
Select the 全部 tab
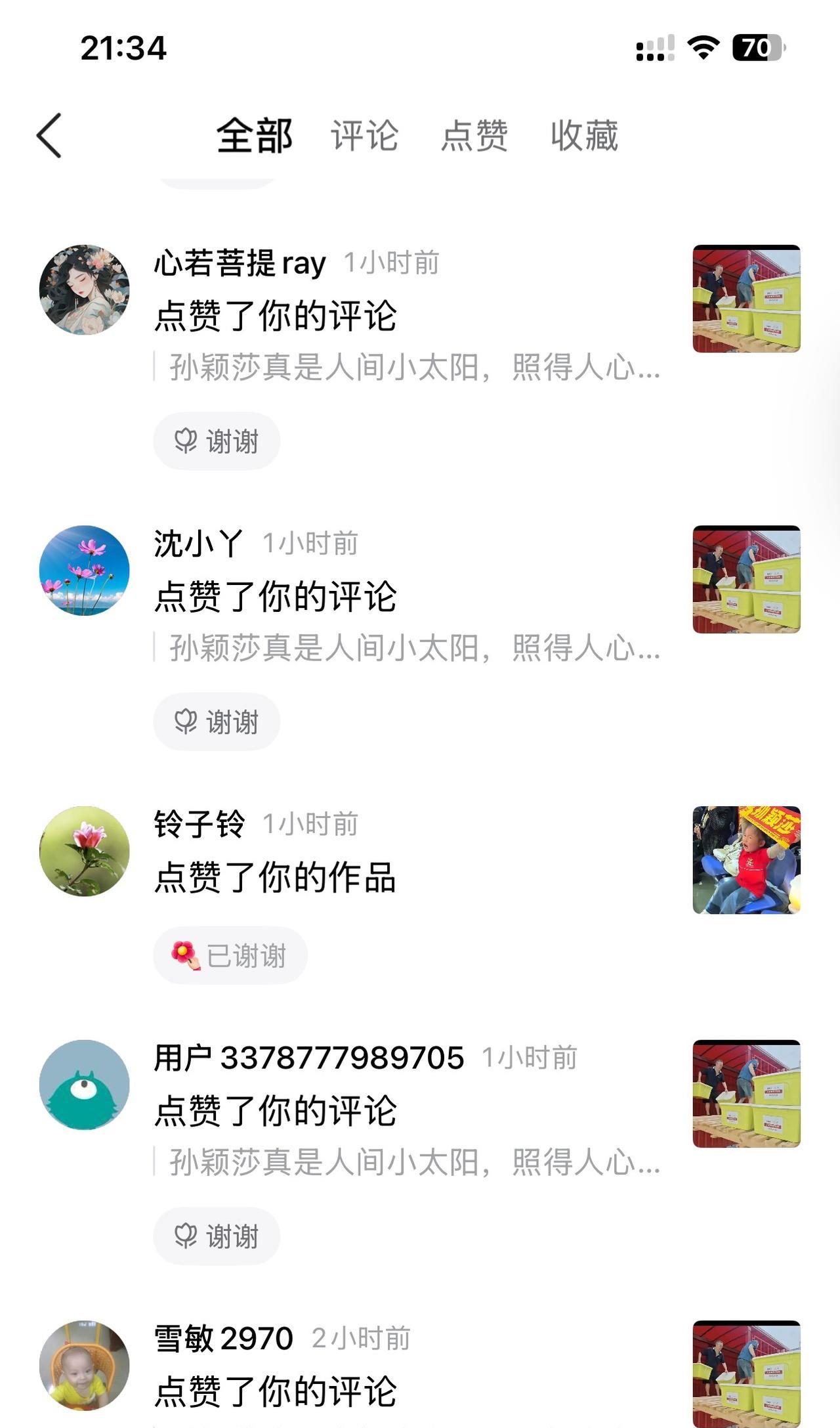[255, 136]
